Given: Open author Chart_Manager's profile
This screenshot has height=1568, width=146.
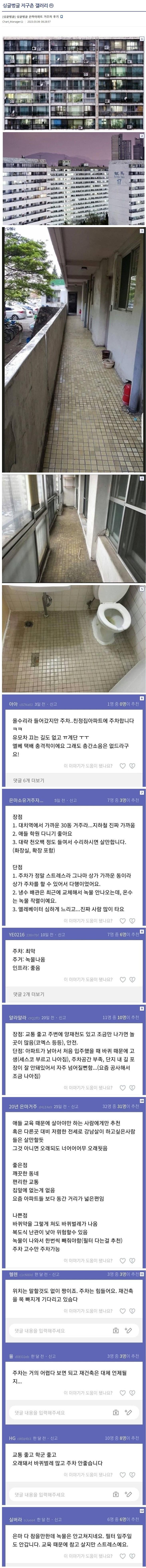Looking at the screenshot, I should point(12,21).
